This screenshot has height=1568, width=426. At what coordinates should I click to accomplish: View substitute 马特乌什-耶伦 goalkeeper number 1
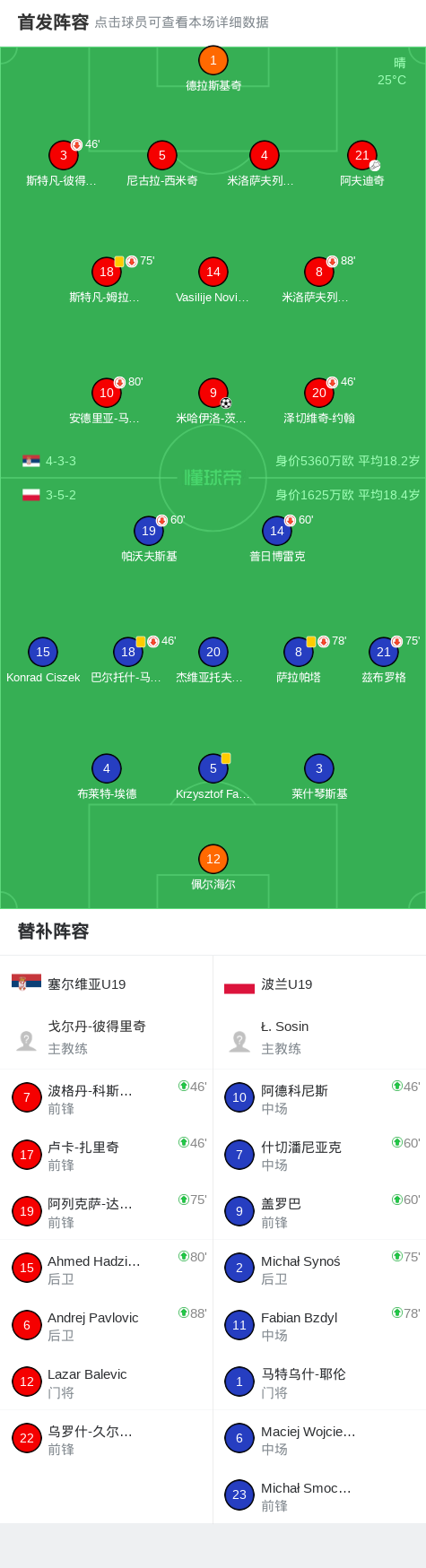click(319, 1382)
